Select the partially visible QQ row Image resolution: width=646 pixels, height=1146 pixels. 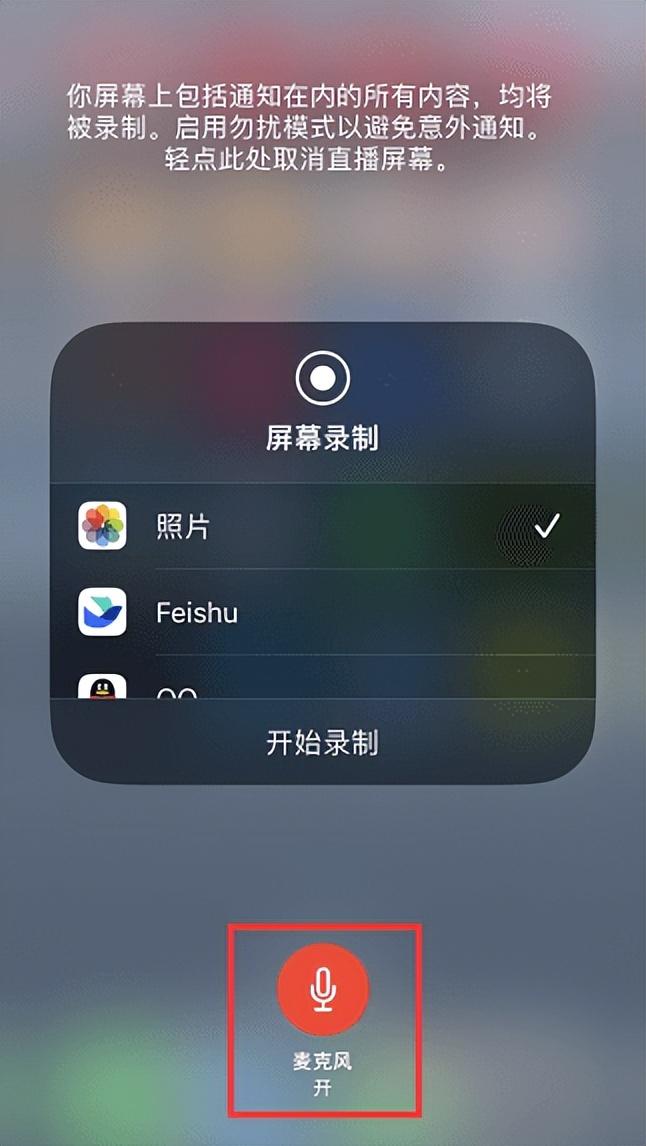pyautogui.click(x=322, y=678)
